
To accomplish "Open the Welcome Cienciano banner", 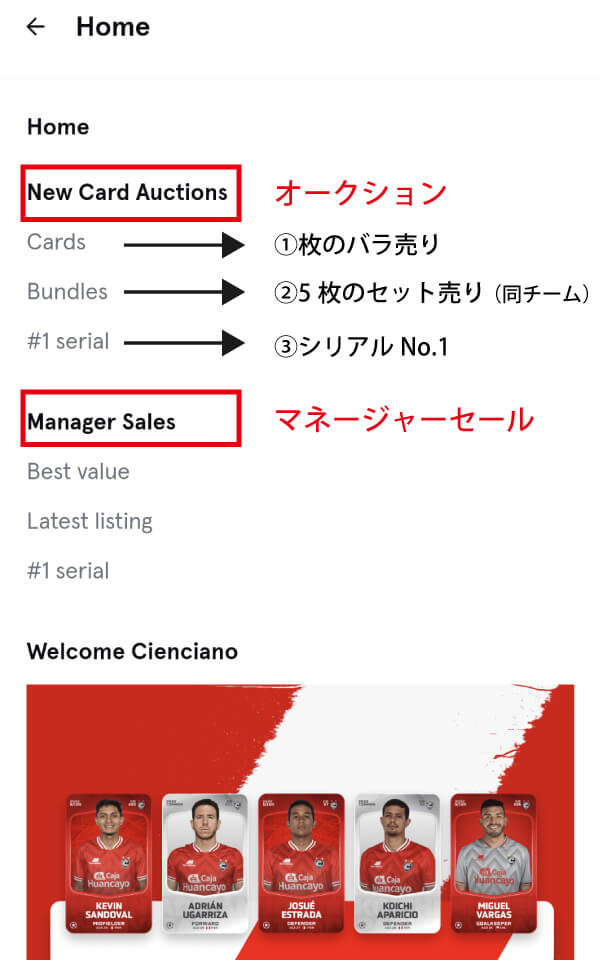I will click(x=300, y=820).
